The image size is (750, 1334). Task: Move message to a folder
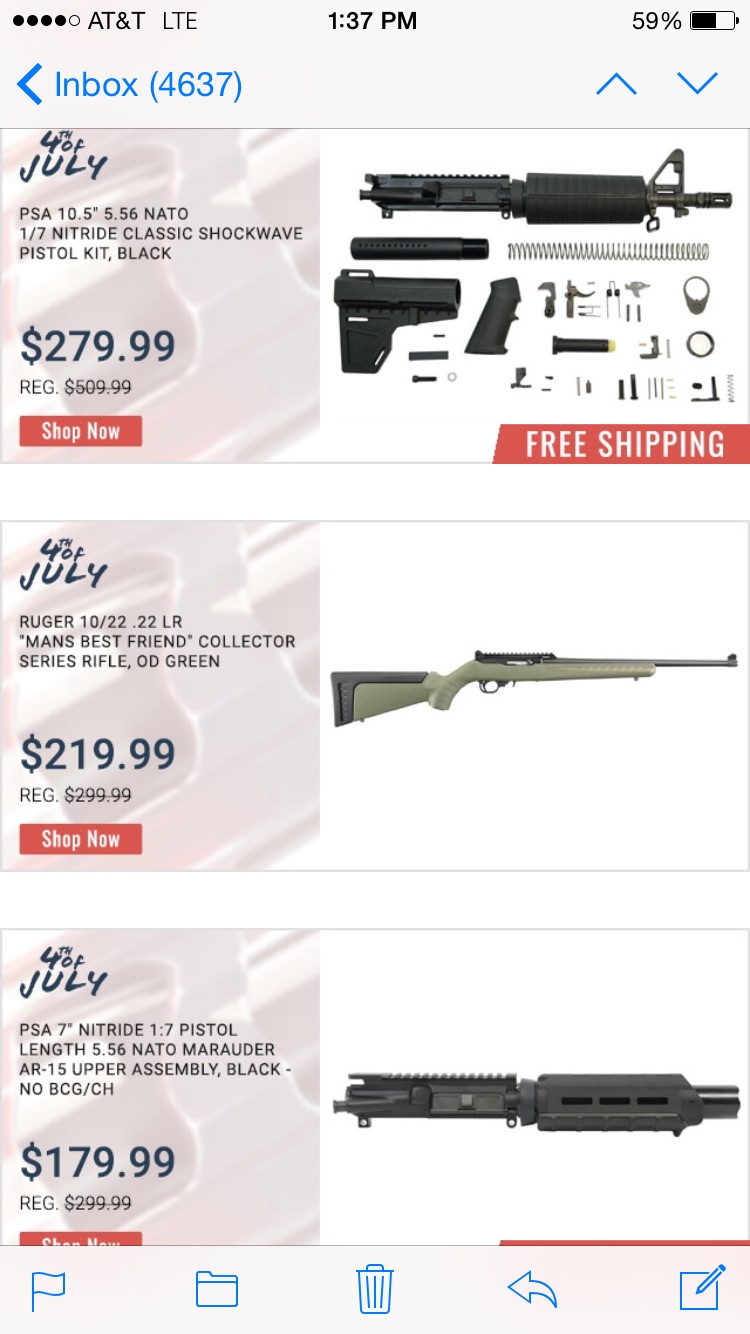pos(217,1288)
